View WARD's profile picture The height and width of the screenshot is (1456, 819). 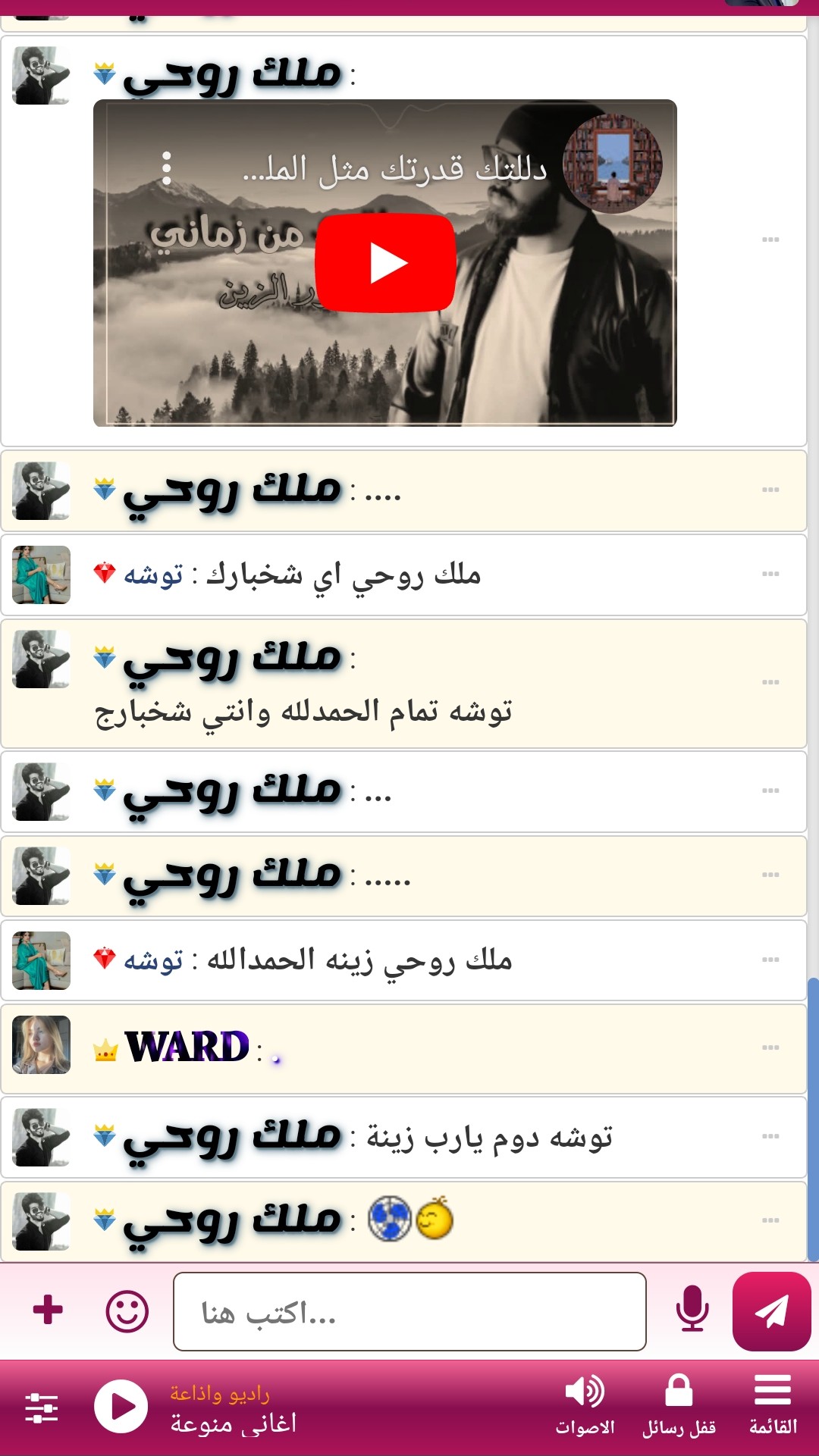42,1045
